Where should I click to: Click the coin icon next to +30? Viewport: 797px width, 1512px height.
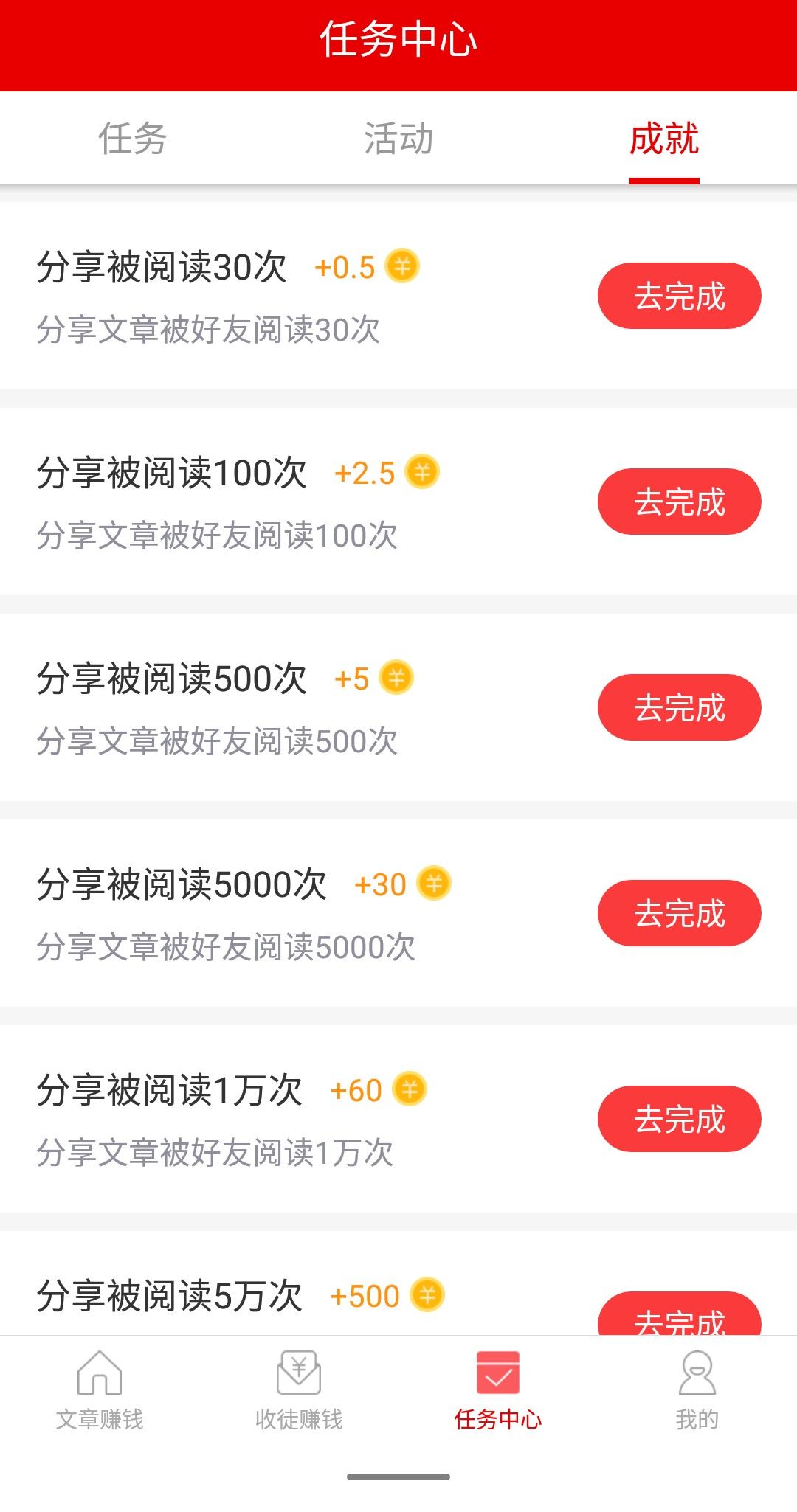click(434, 883)
